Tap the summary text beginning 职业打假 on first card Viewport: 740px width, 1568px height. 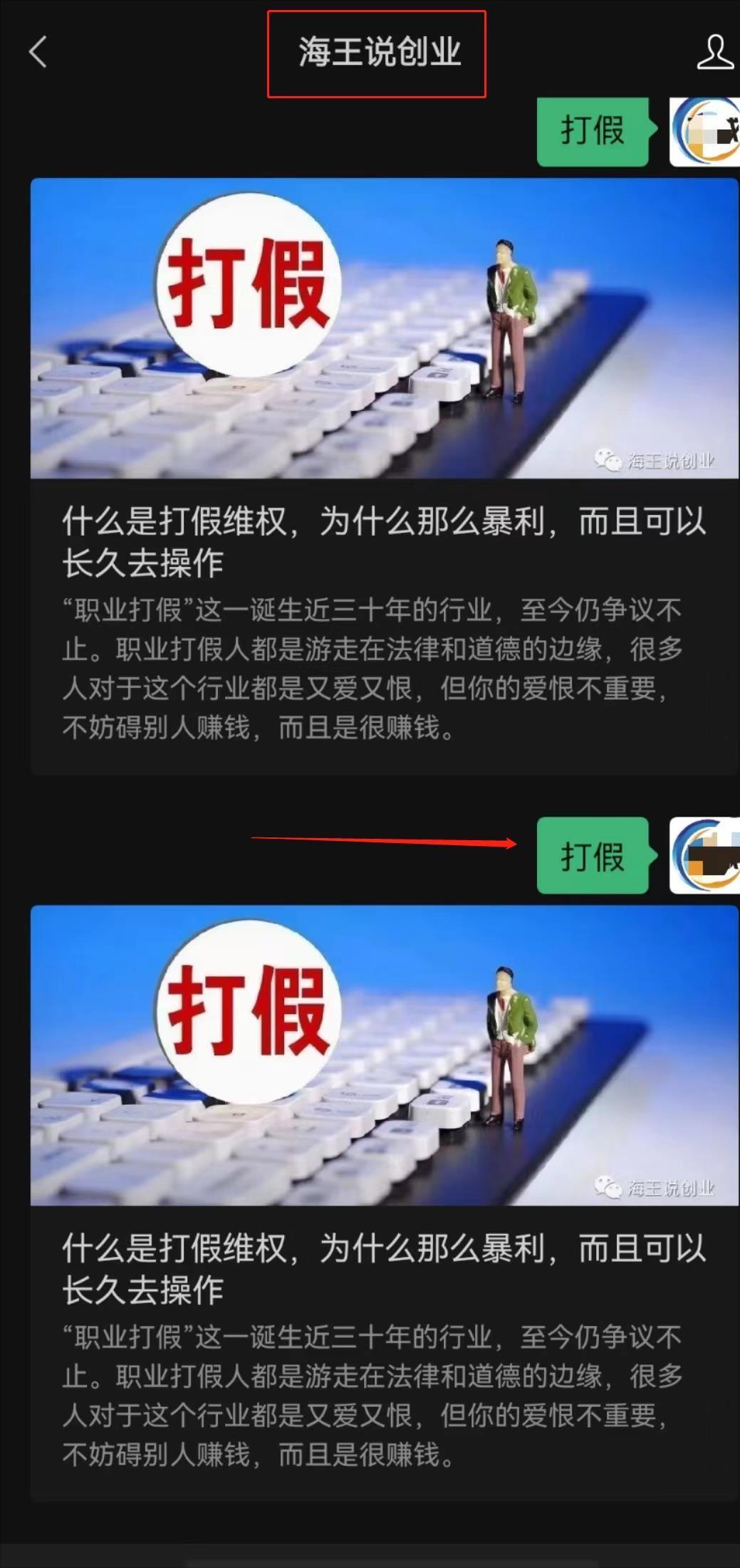coord(370,669)
